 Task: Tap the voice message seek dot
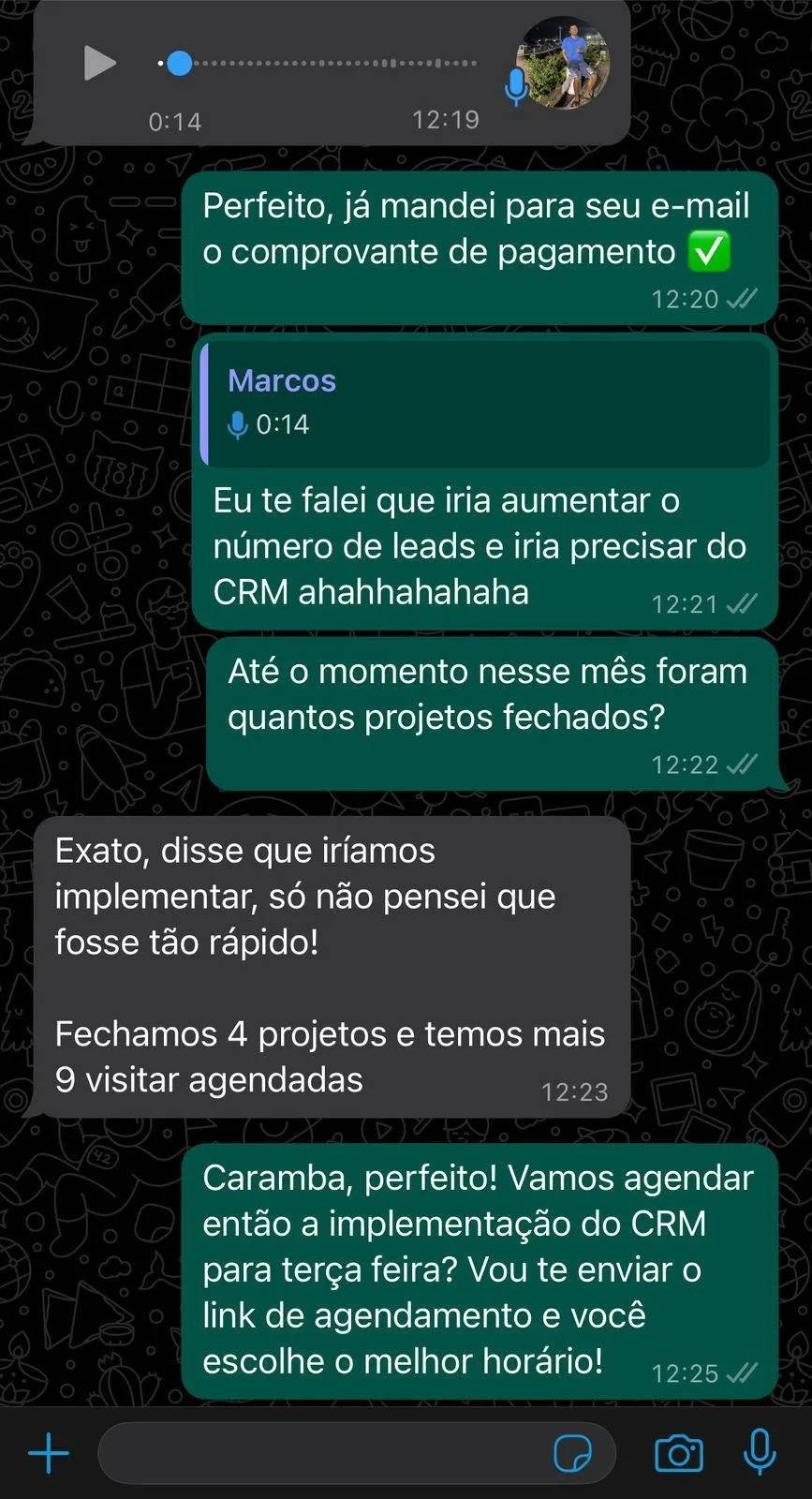pos(179,63)
